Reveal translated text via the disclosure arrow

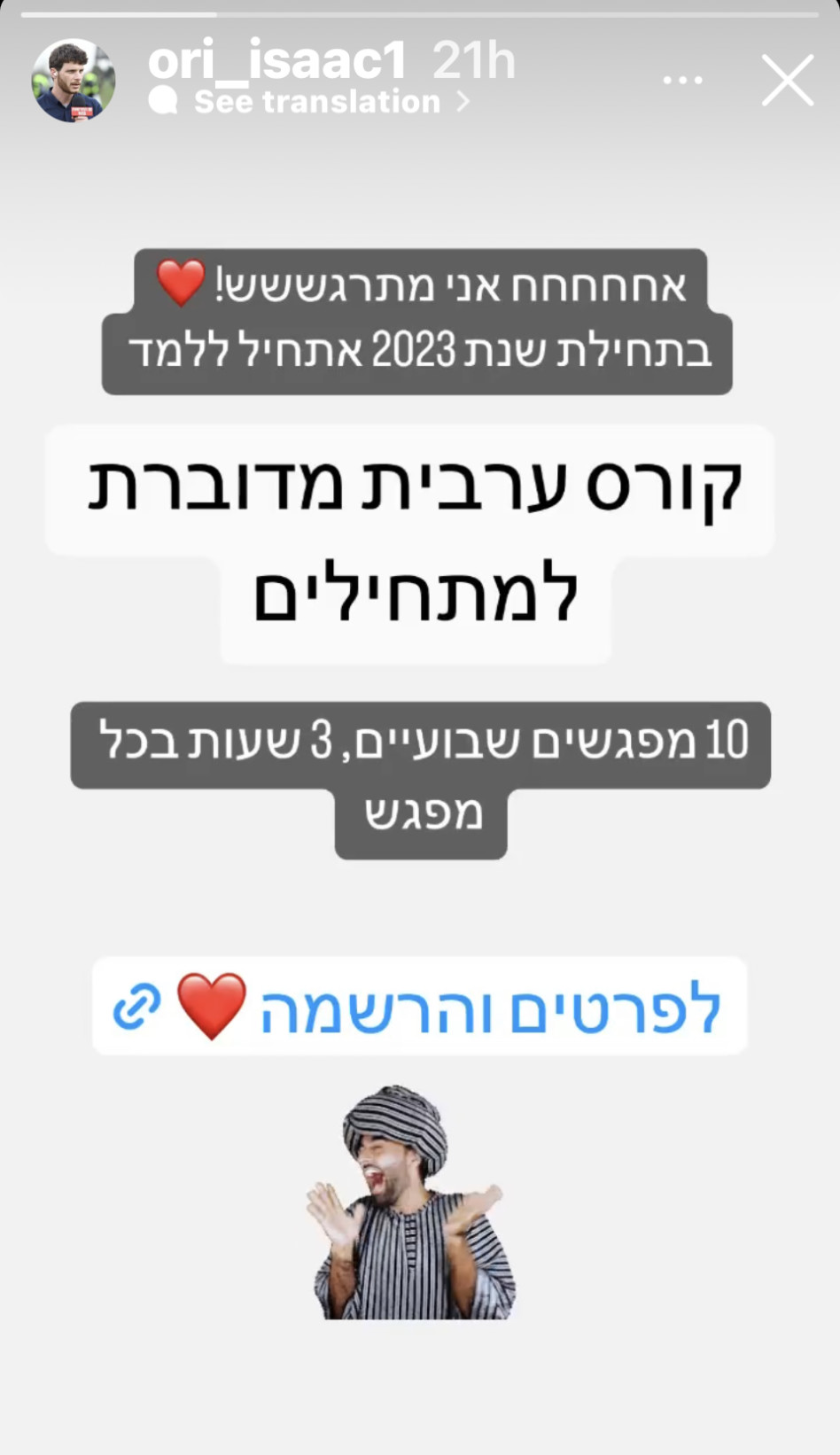pos(463,100)
